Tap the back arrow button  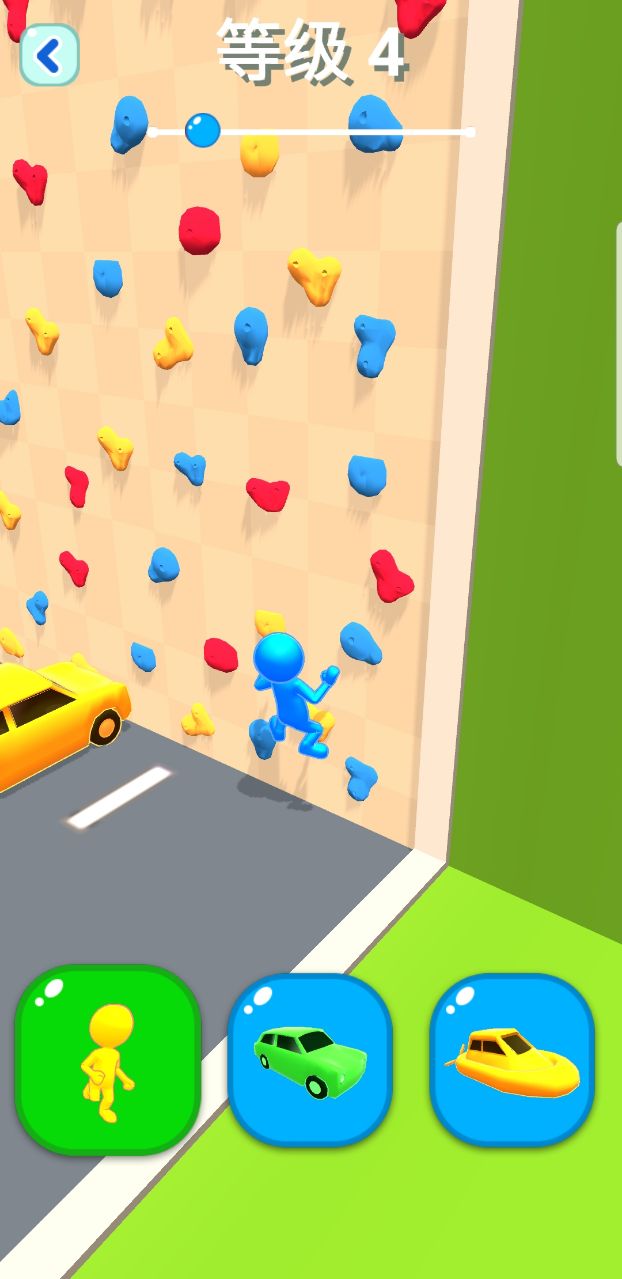[49, 55]
